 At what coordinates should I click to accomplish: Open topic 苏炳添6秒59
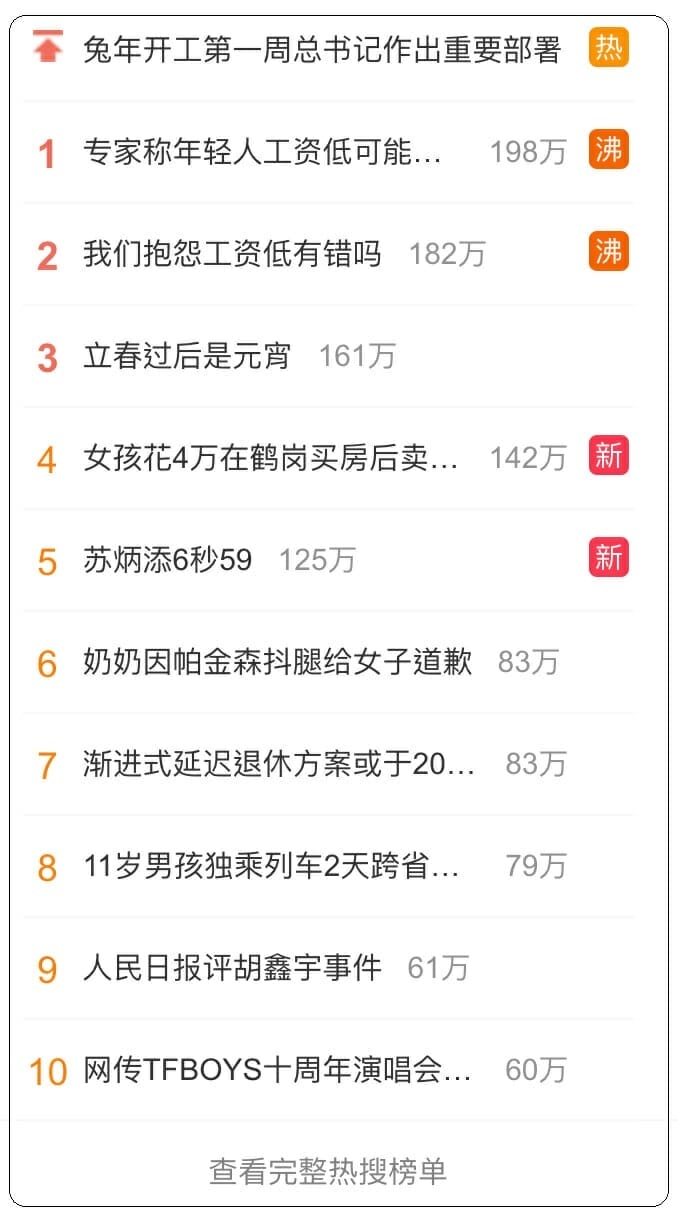(168, 560)
